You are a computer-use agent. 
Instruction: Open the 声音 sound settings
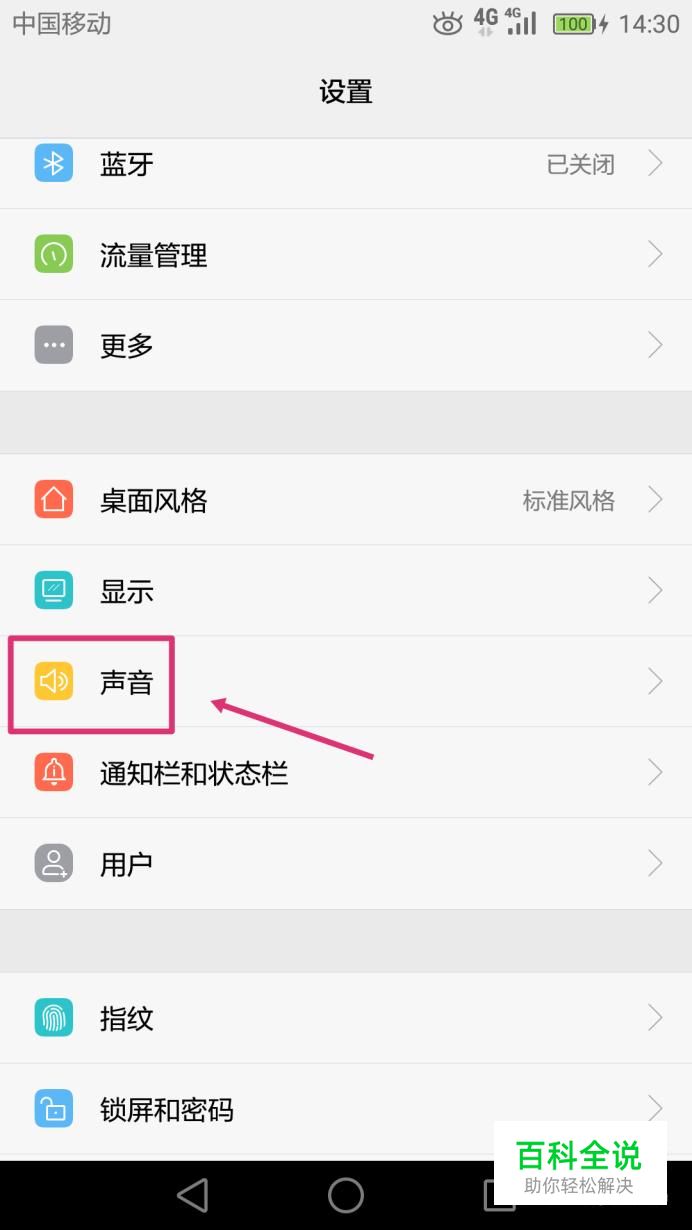pos(346,681)
